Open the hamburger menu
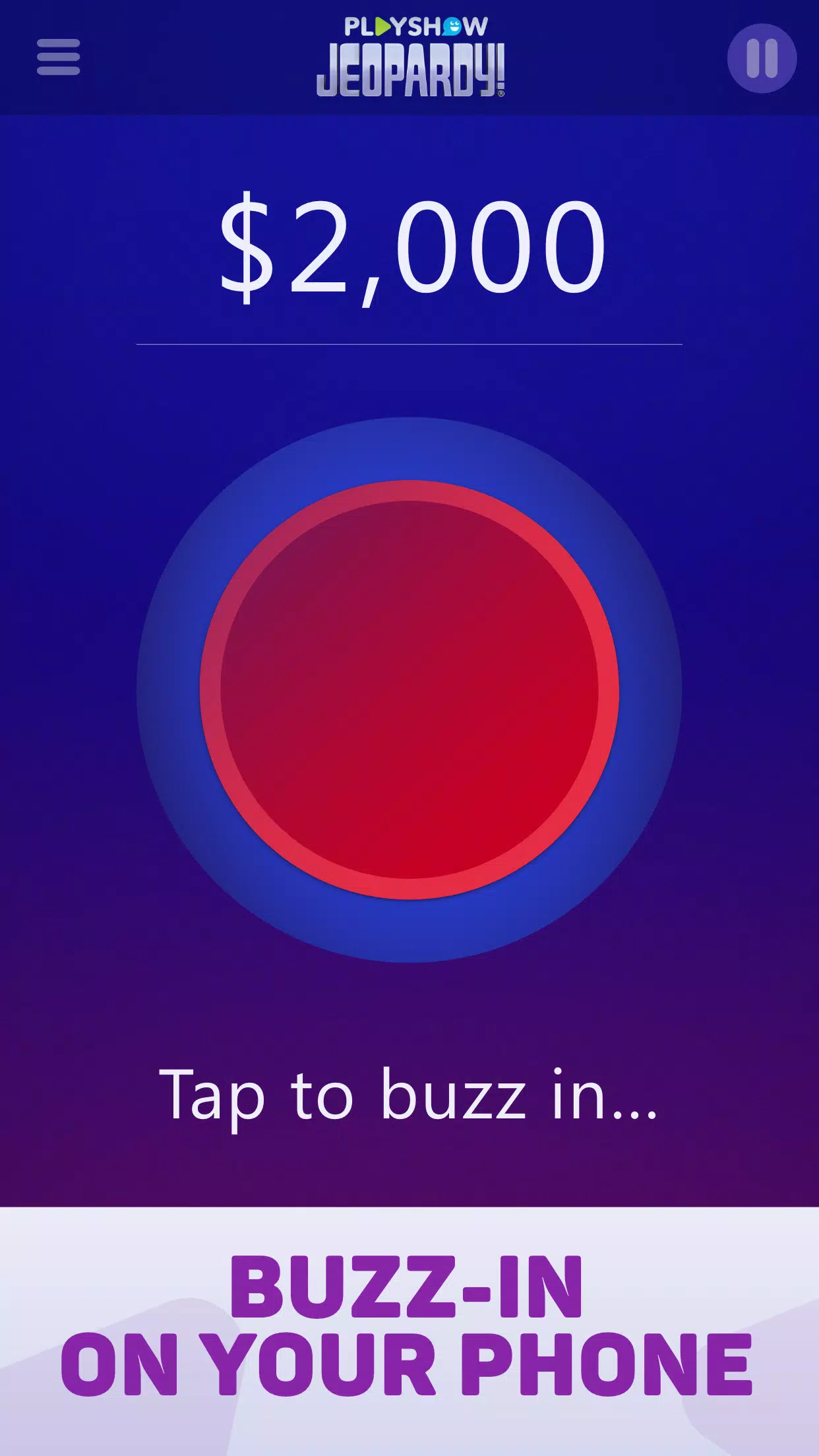Screen dimensions: 819x1456 [x=58, y=57]
